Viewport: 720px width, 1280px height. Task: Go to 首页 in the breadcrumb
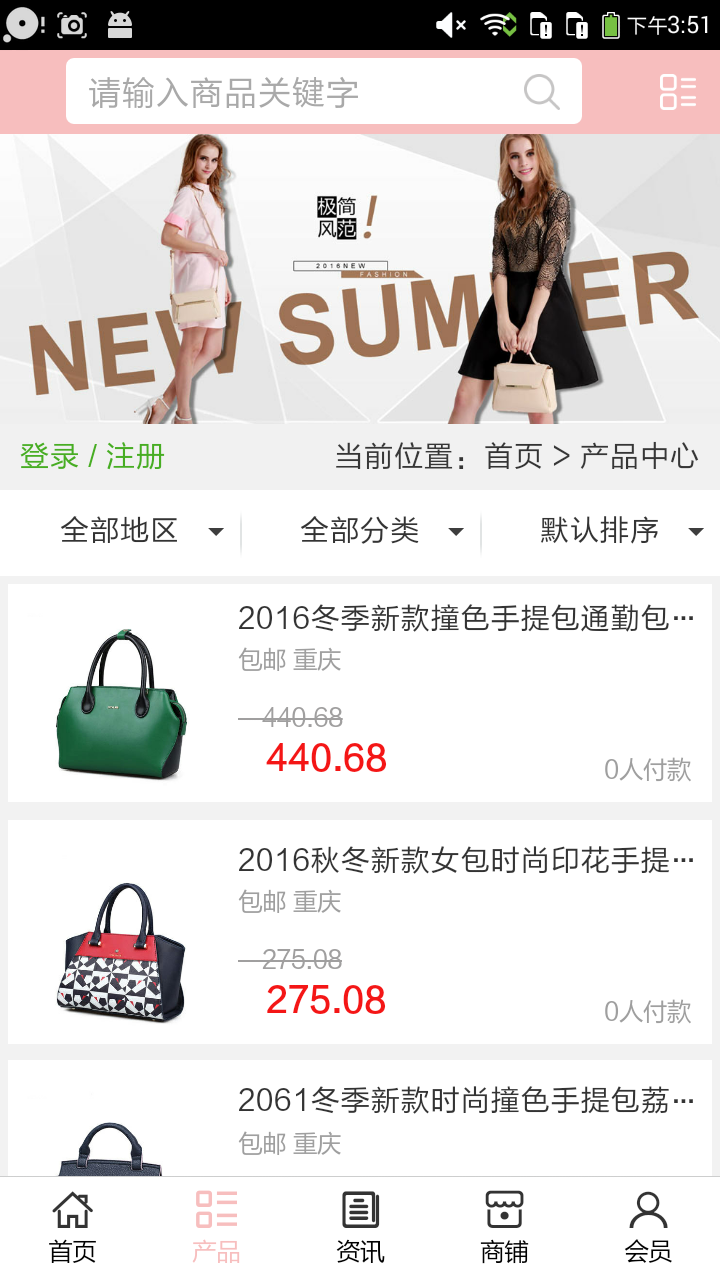click(513, 457)
